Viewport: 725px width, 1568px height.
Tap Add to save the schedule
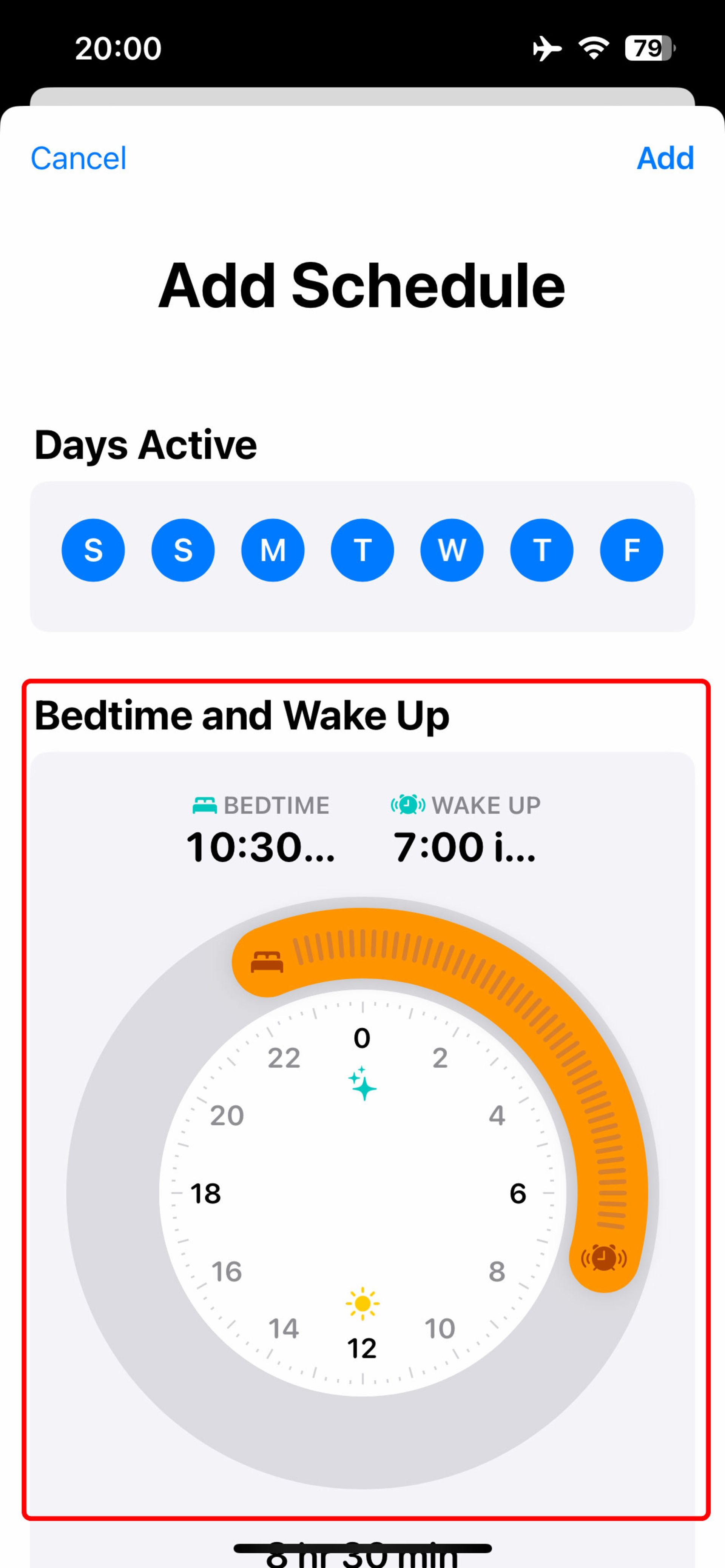(665, 158)
